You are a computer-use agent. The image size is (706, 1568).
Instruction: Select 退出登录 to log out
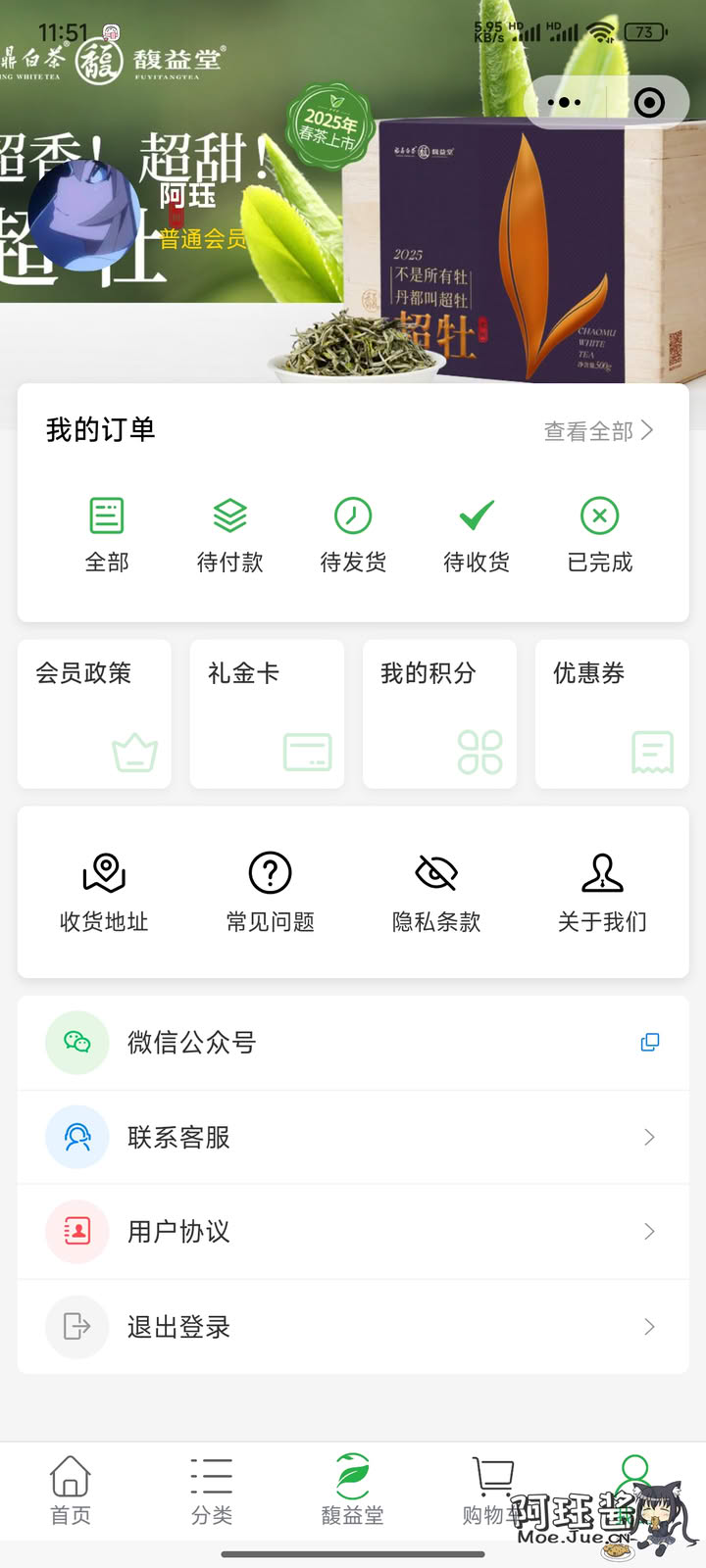[353, 1327]
